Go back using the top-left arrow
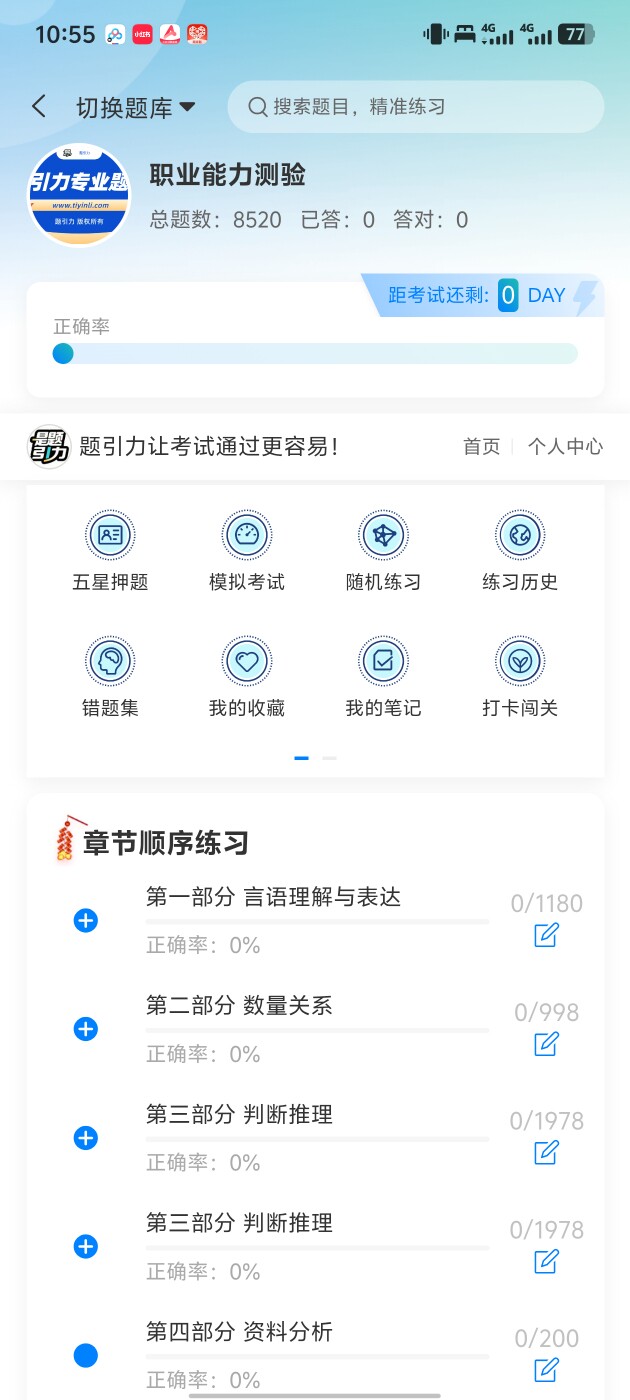630x1400 pixels. click(x=39, y=107)
